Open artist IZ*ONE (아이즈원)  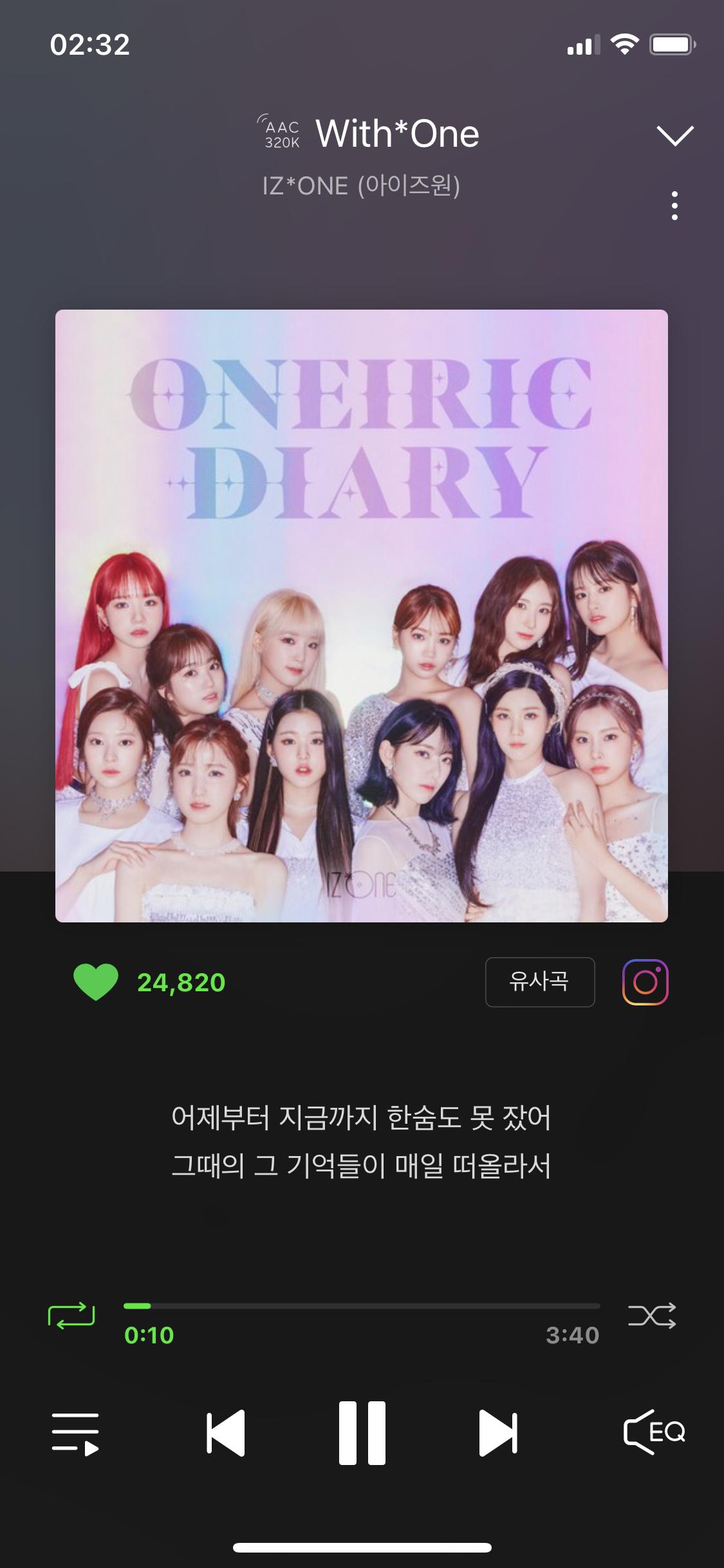[361, 186]
